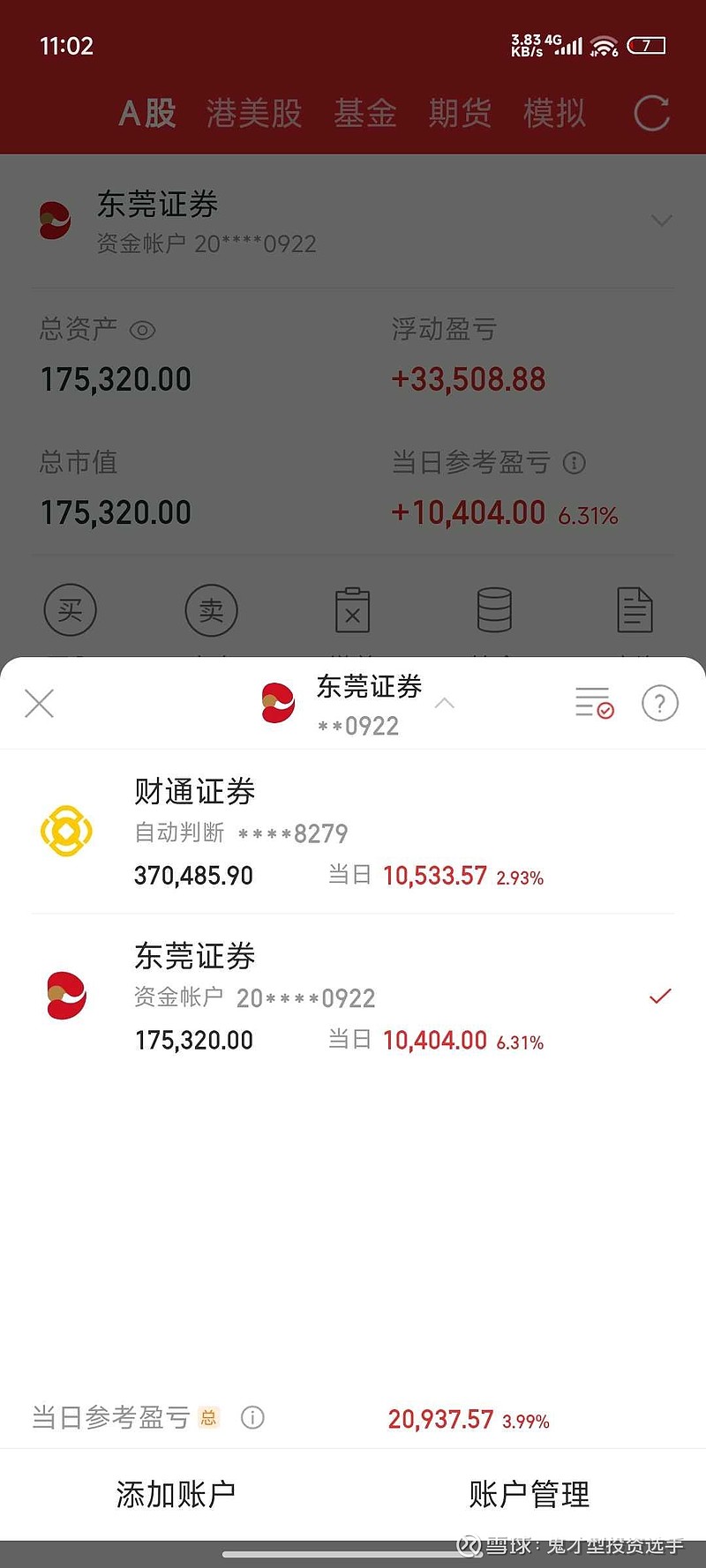Select the 财通证券 account
Image resolution: width=706 pixels, height=1568 pixels.
click(353, 832)
